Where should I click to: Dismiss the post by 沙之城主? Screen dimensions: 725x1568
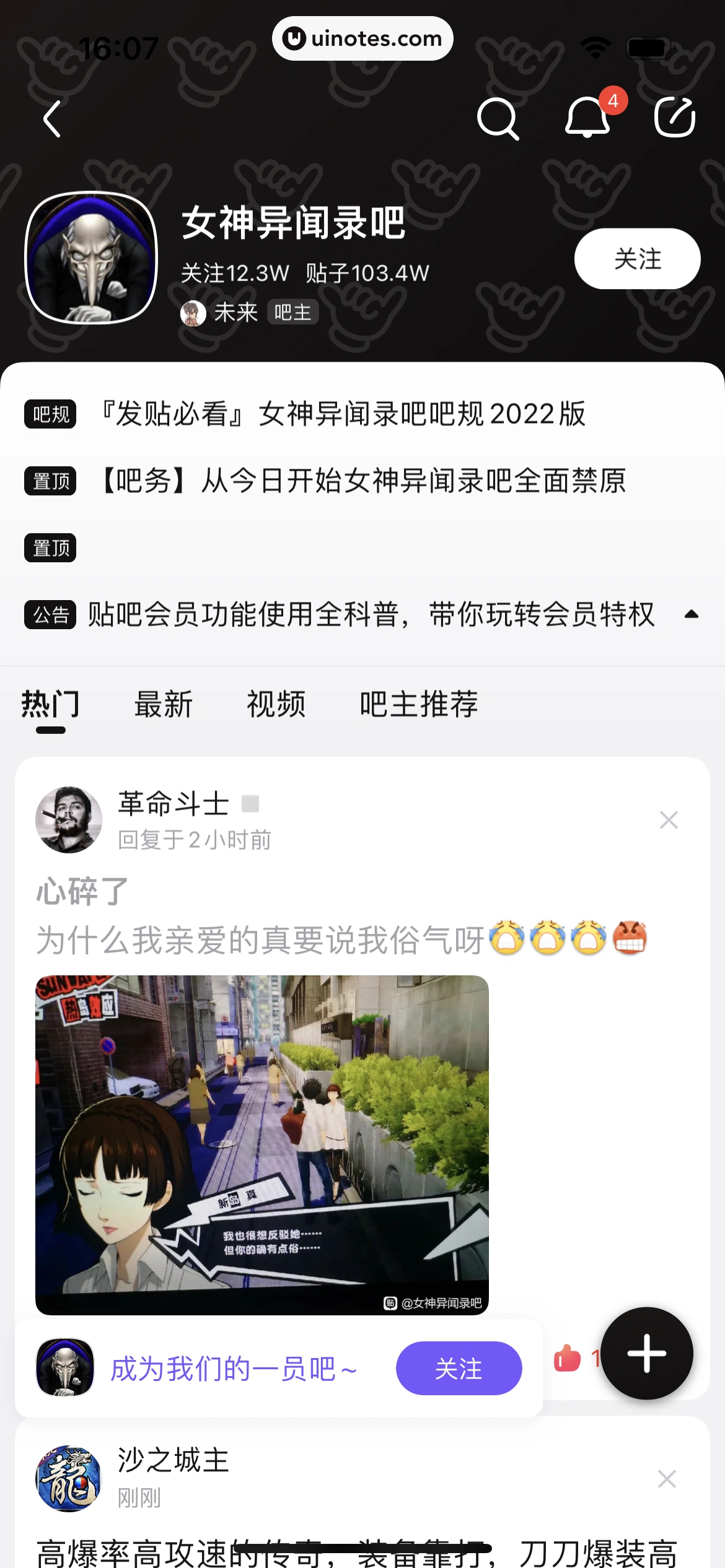coord(667,1479)
